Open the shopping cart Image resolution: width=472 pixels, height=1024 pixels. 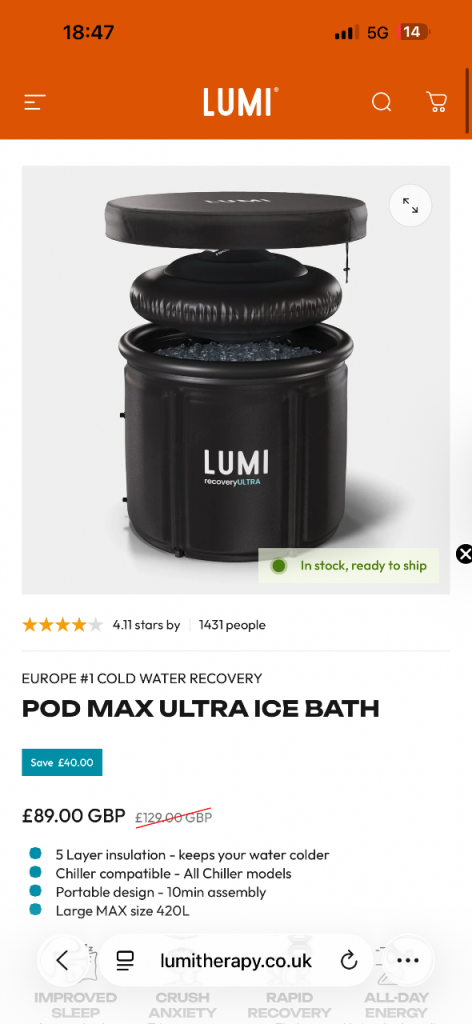click(x=436, y=102)
